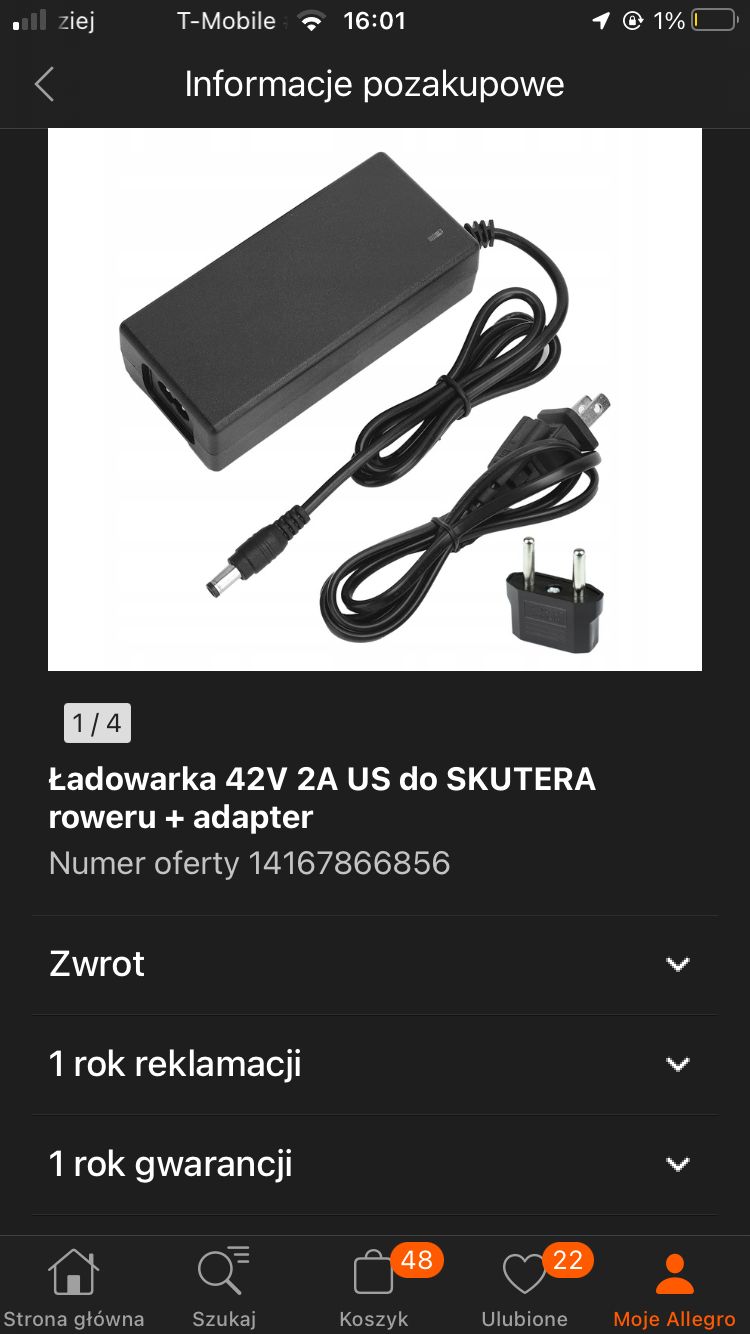The width and height of the screenshot is (750, 1334).
Task: Open the Koszyk tab
Action: click(x=375, y=1286)
